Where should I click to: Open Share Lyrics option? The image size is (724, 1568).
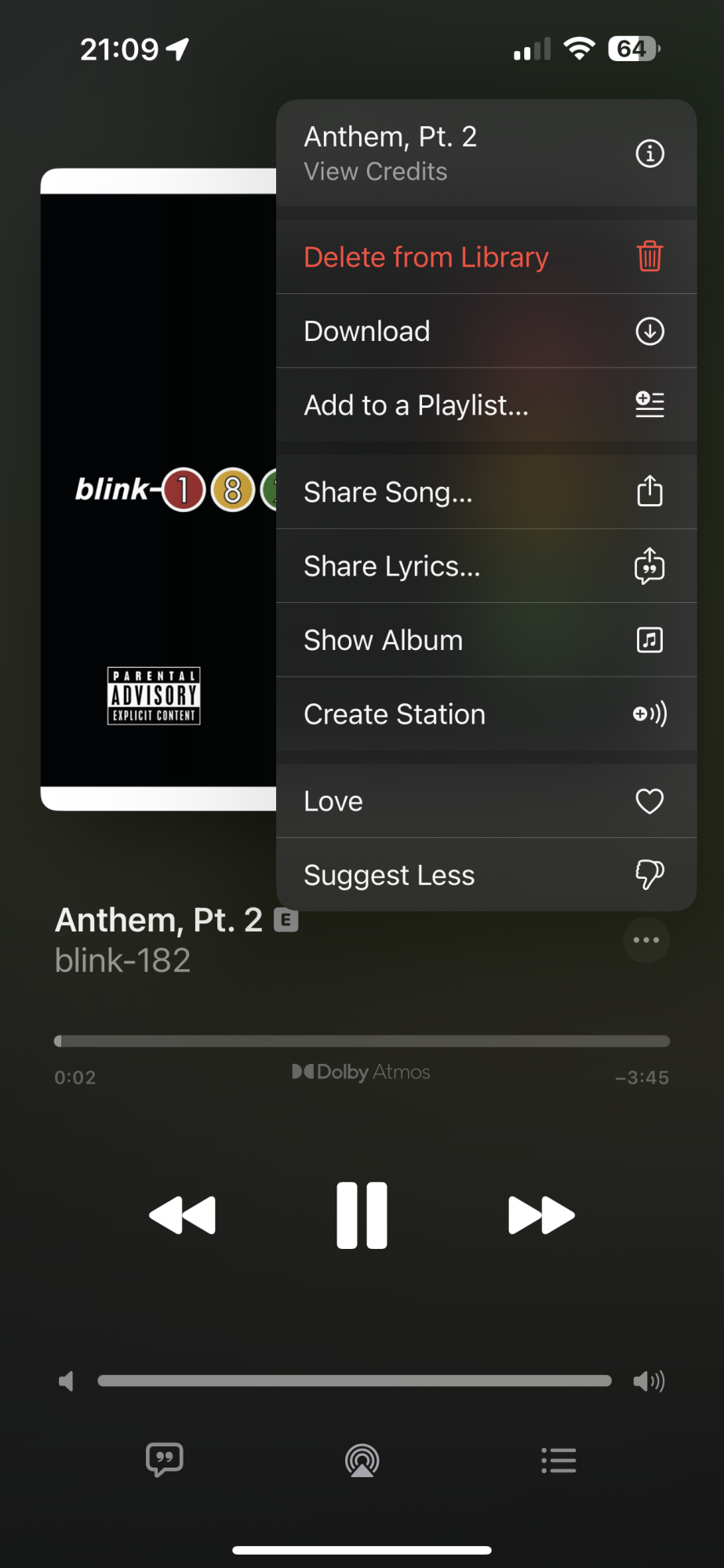tap(486, 566)
